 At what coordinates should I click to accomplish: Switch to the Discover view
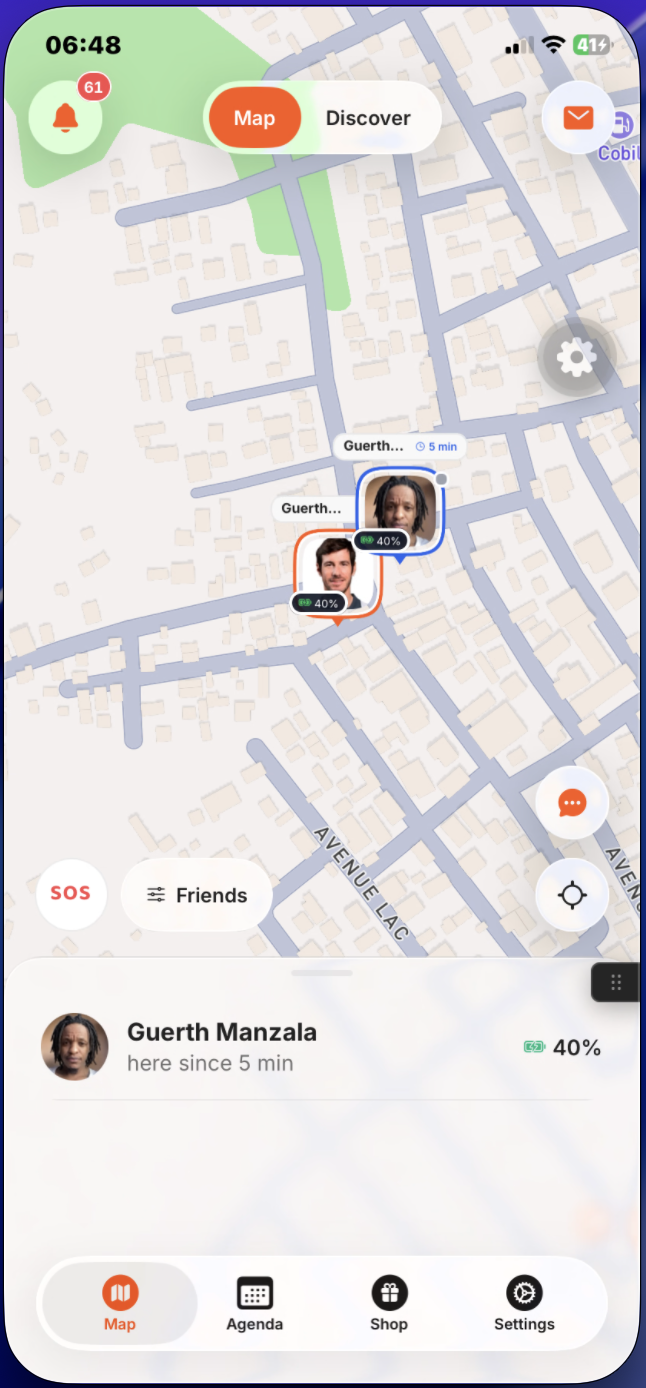tap(368, 118)
